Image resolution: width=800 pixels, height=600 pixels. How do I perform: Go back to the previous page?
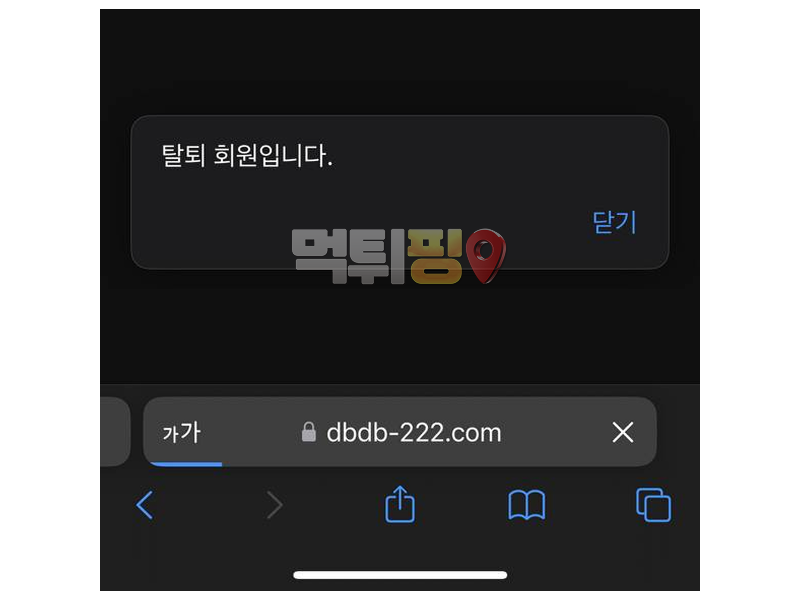pyautogui.click(x=145, y=505)
